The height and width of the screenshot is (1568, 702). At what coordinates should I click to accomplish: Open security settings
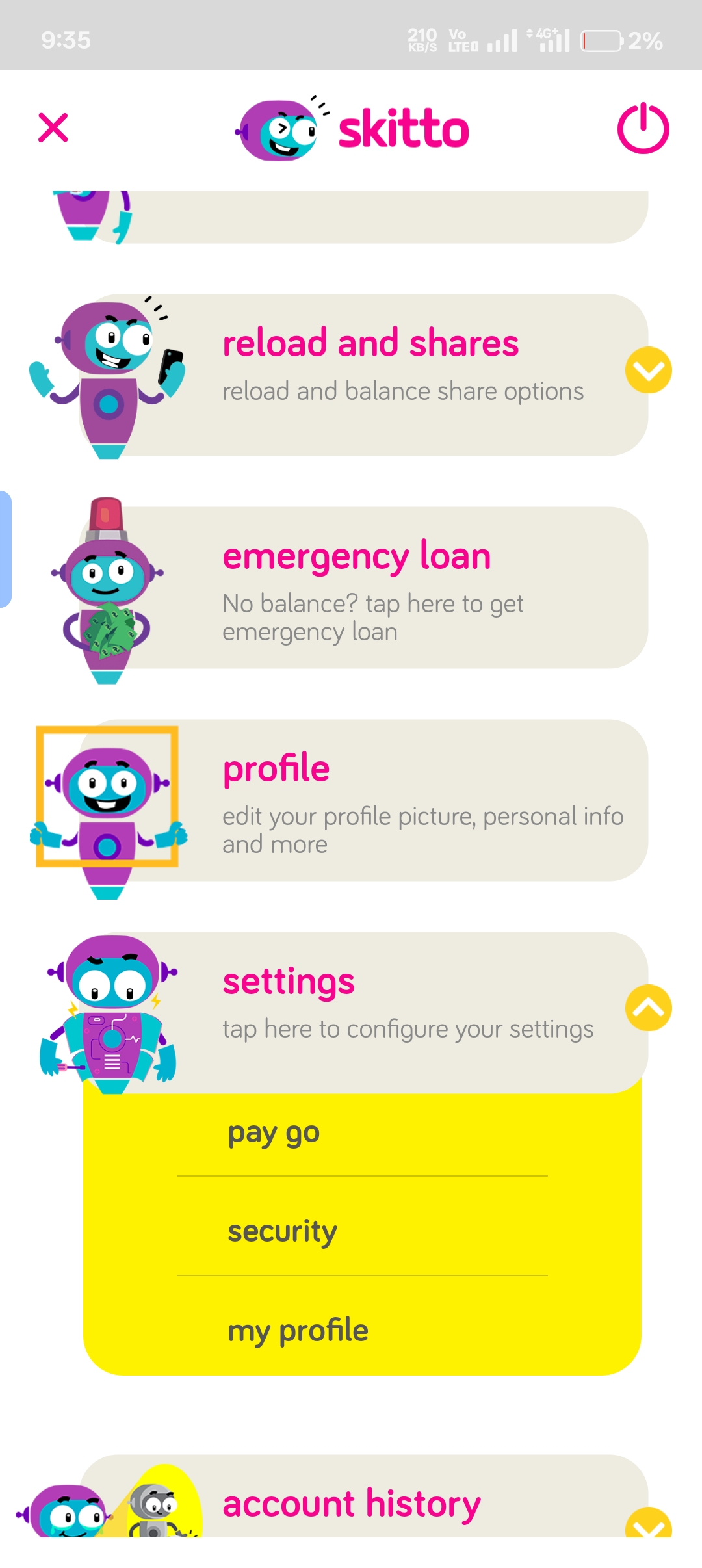pos(282,1231)
